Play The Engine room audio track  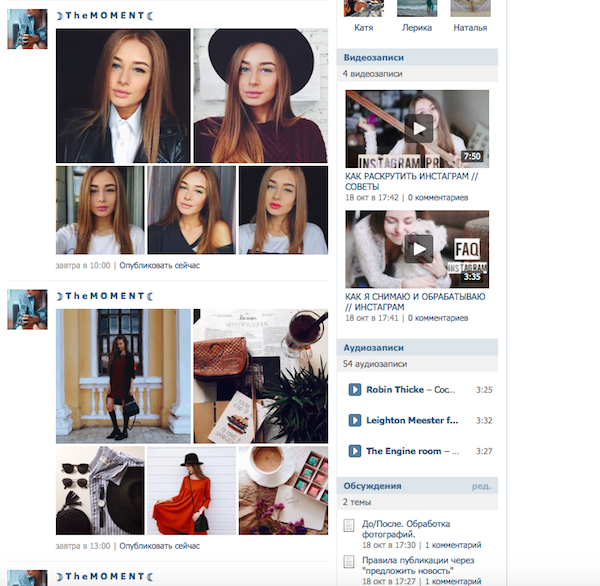point(354,451)
